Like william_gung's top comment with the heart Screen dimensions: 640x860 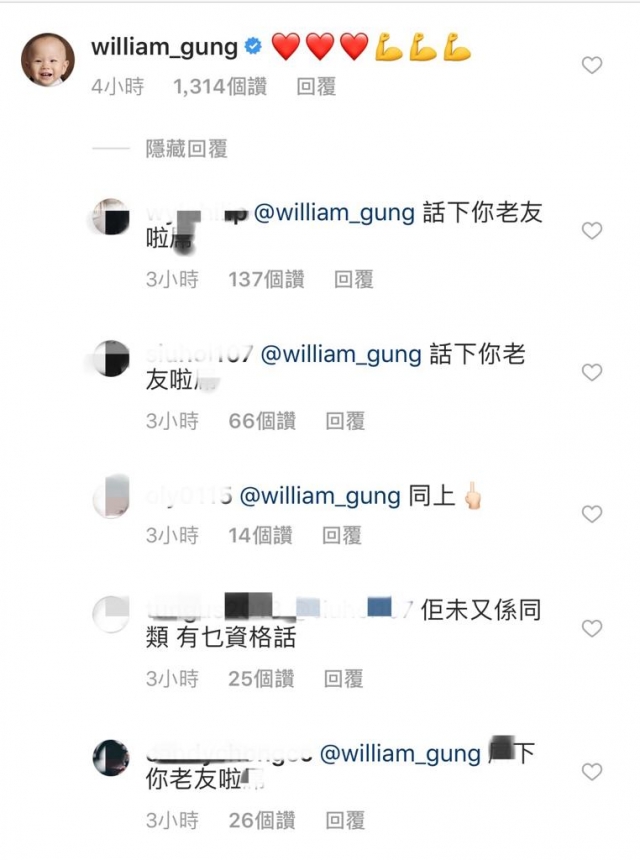[592, 65]
